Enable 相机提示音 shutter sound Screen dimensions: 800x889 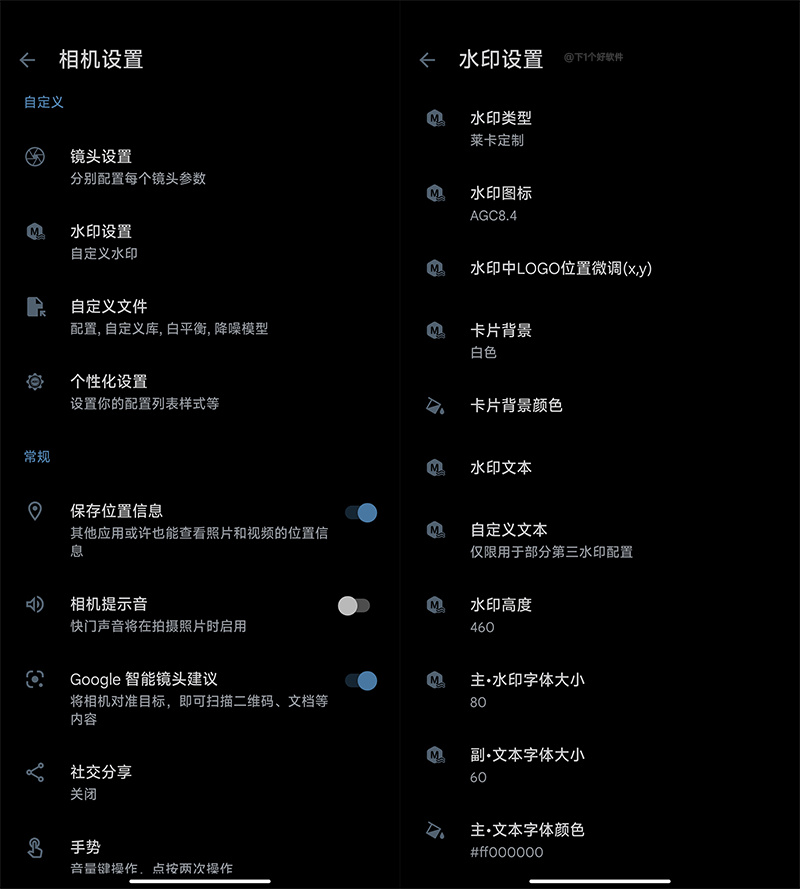point(354,606)
